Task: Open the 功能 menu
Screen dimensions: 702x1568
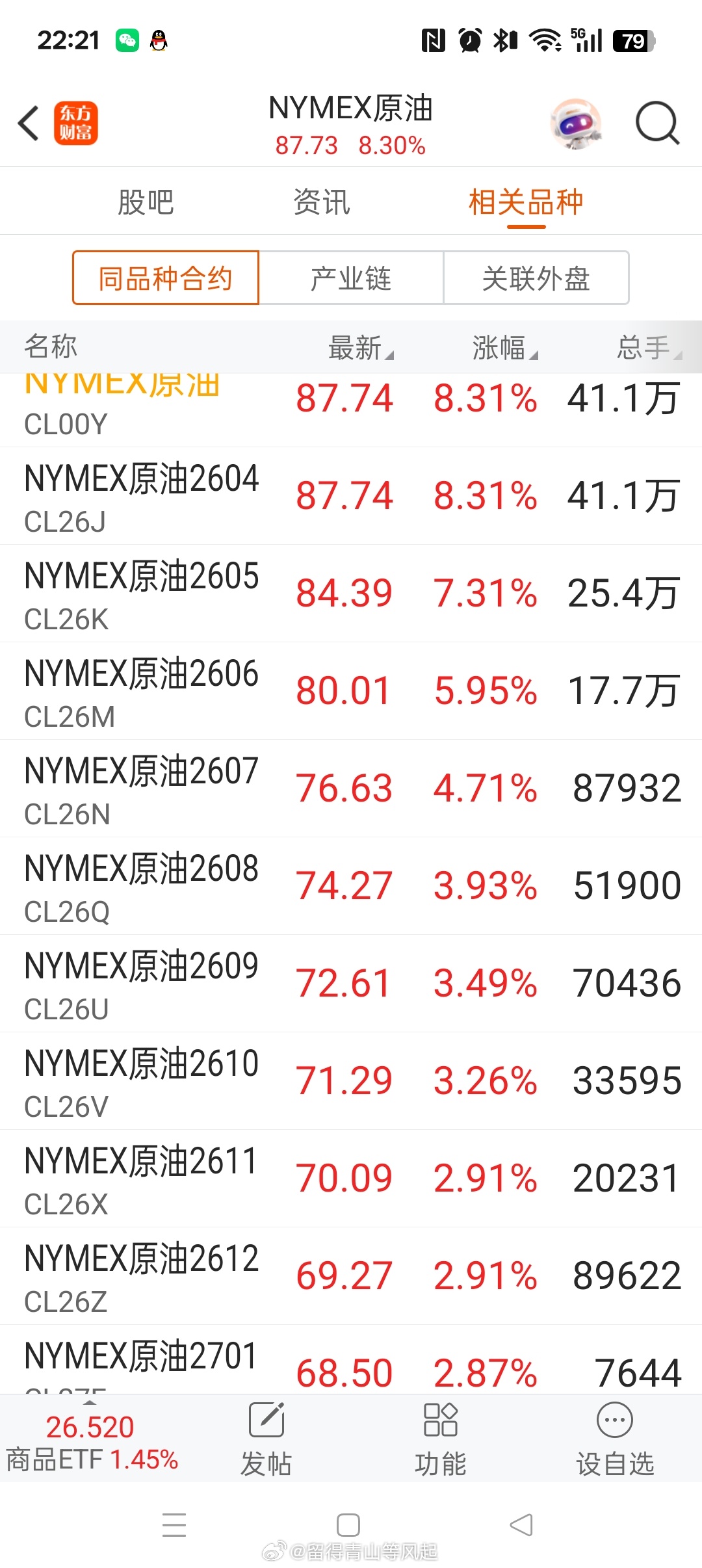Action: pyautogui.click(x=441, y=1438)
